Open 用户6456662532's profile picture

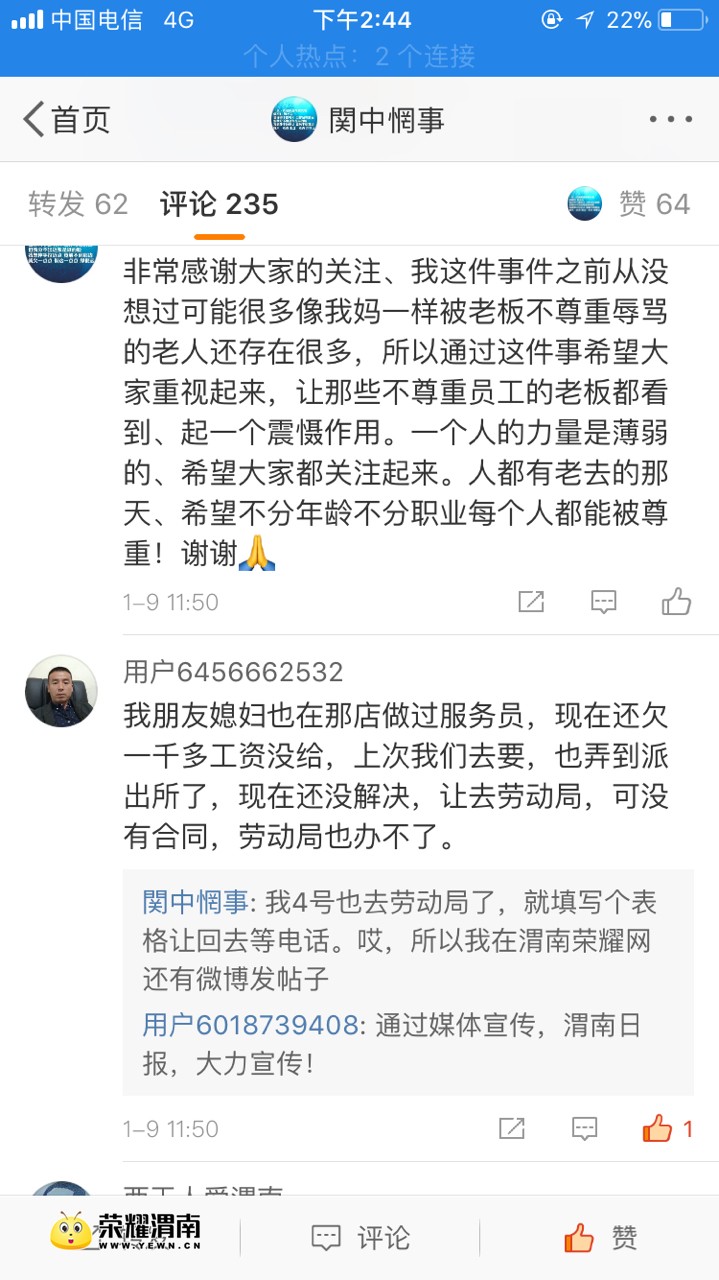(61, 691)
